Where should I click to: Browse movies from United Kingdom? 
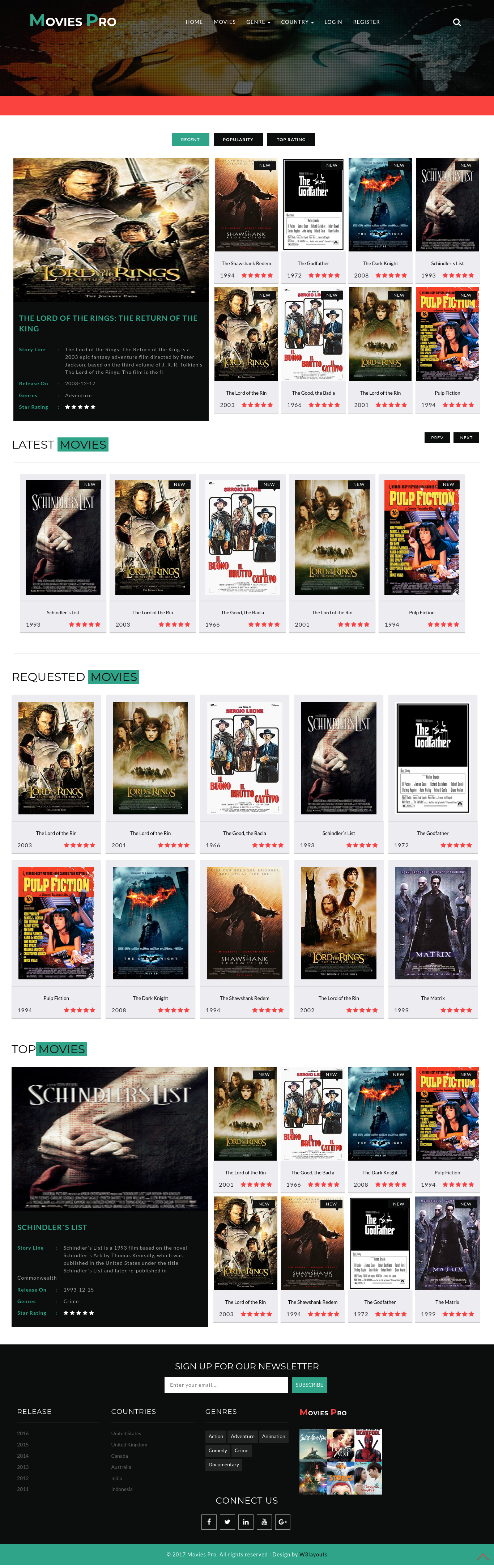point(129,1444)
